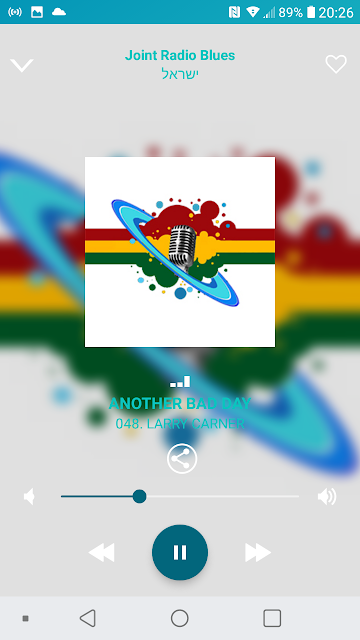Image resolution: width=360 pixels, height=640 pixels.
Task: Collapse the player with the down chevron
Action: tap(22, 65)
